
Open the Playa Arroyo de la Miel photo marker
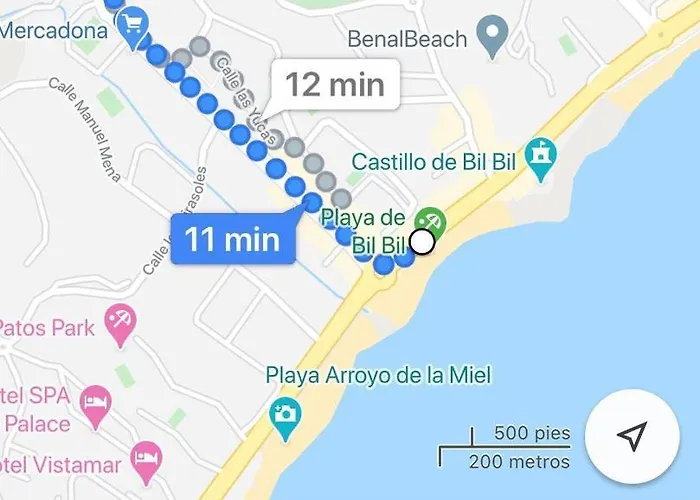pyautogui.click(x=285, y=417)
